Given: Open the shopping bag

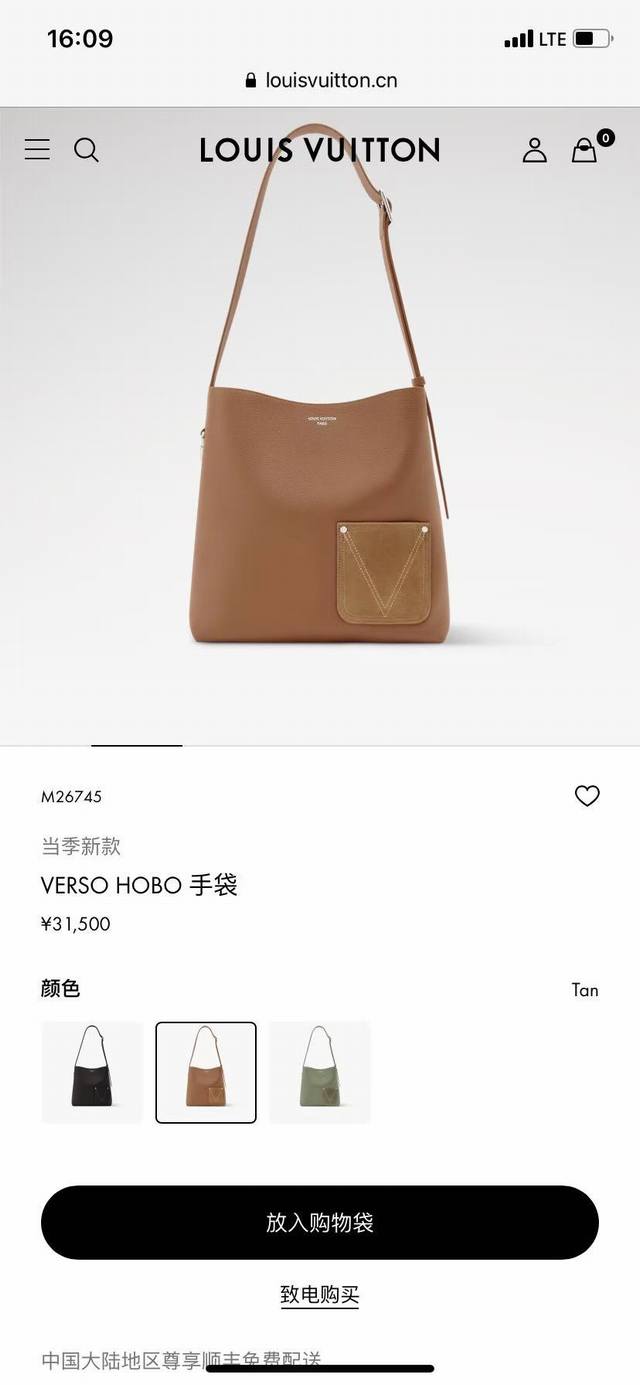Looking at the screenshot, I should click(585, 150).
